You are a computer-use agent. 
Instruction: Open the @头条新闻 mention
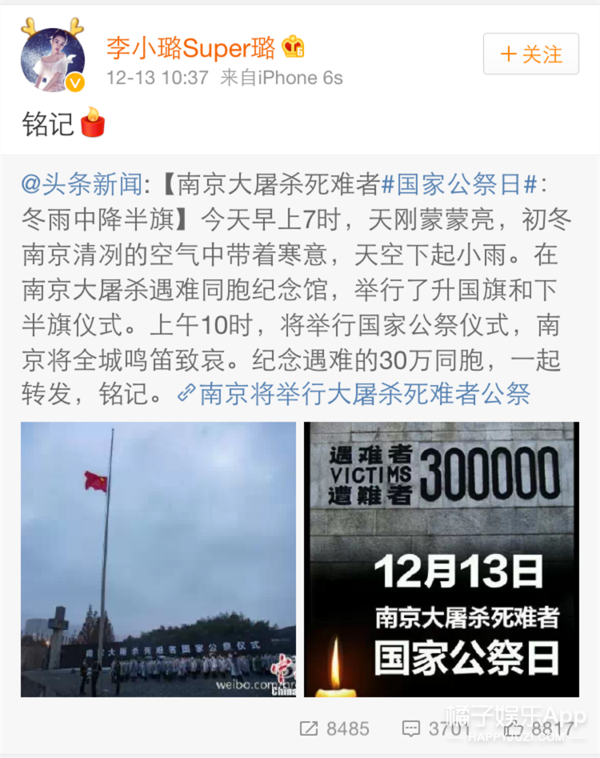pos(84,184)
